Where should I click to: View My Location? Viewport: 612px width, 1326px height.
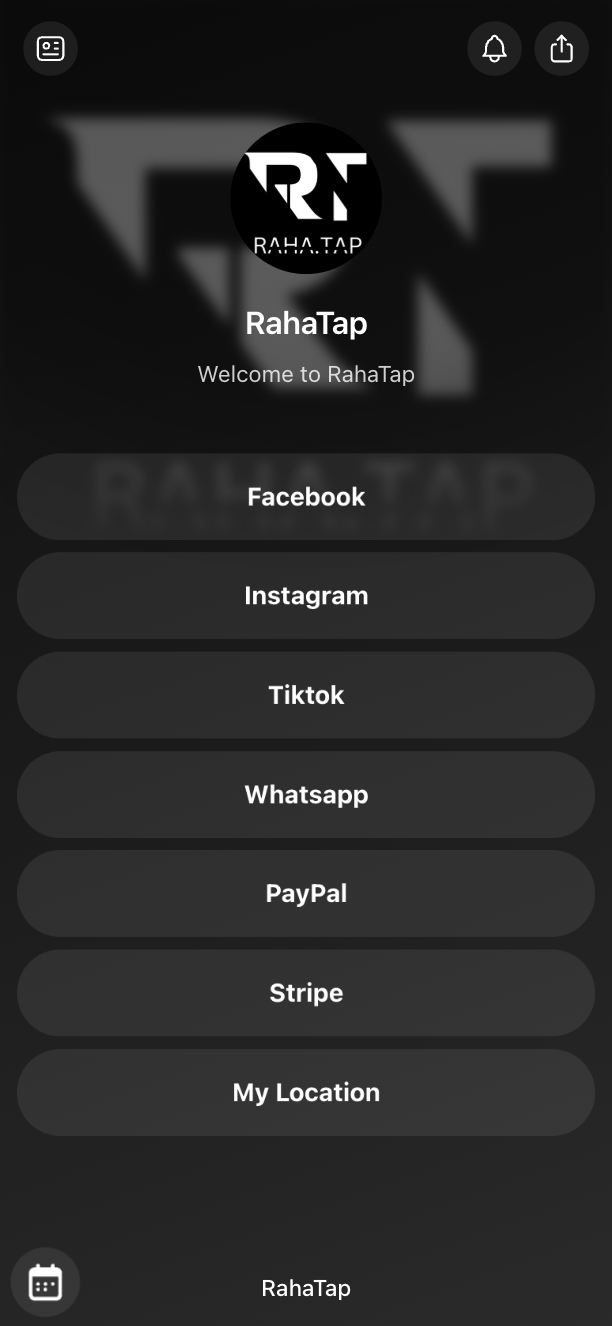[306, 1092]
